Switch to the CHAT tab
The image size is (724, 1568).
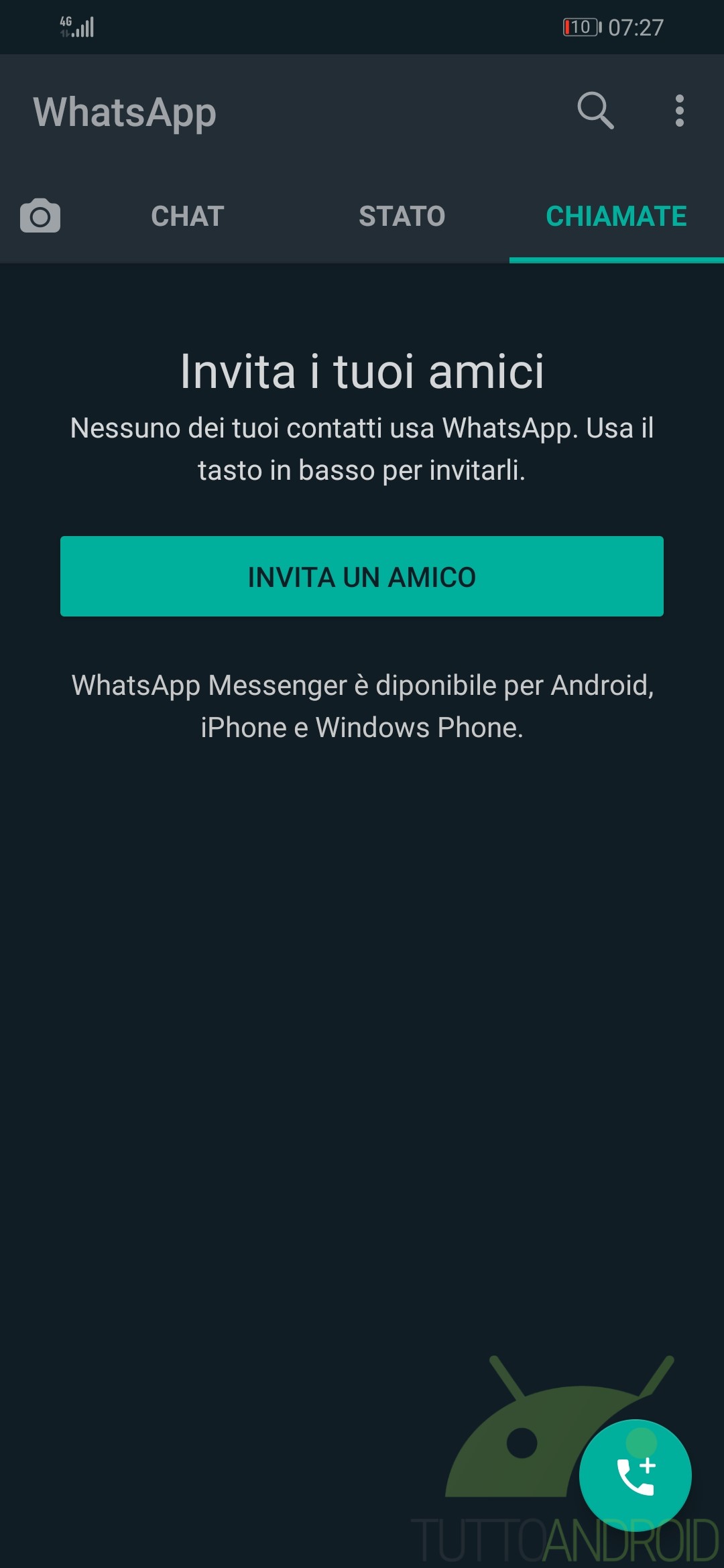(x=188, y=216)
